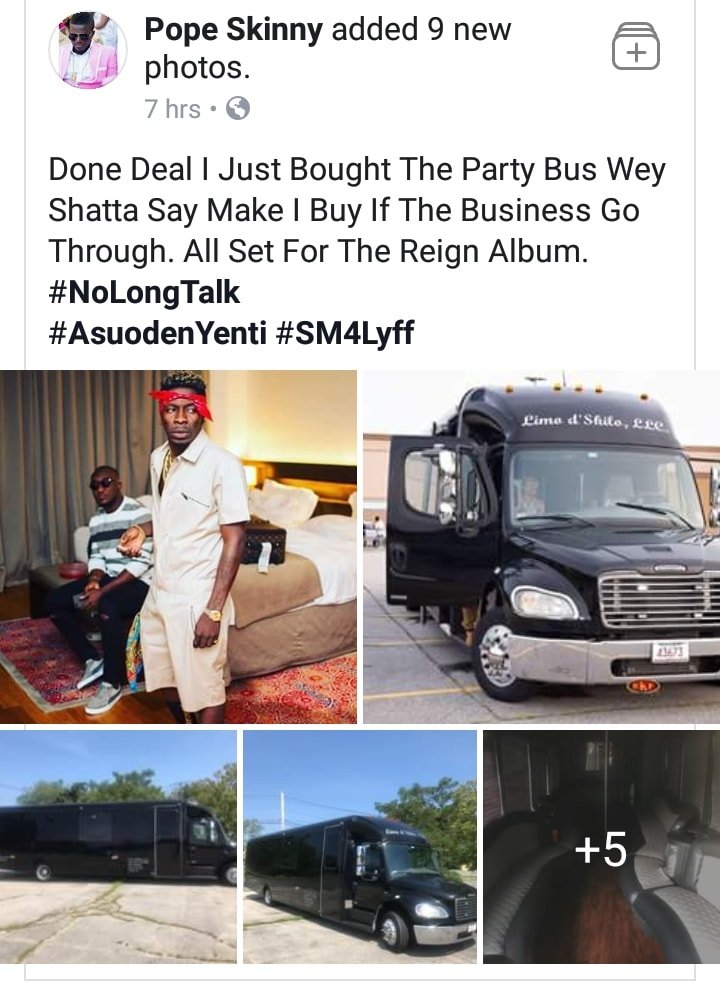The height and width of the screenshot is (989, 720).
Task: Save this post to a collection
Action: (x=636, y=46)
